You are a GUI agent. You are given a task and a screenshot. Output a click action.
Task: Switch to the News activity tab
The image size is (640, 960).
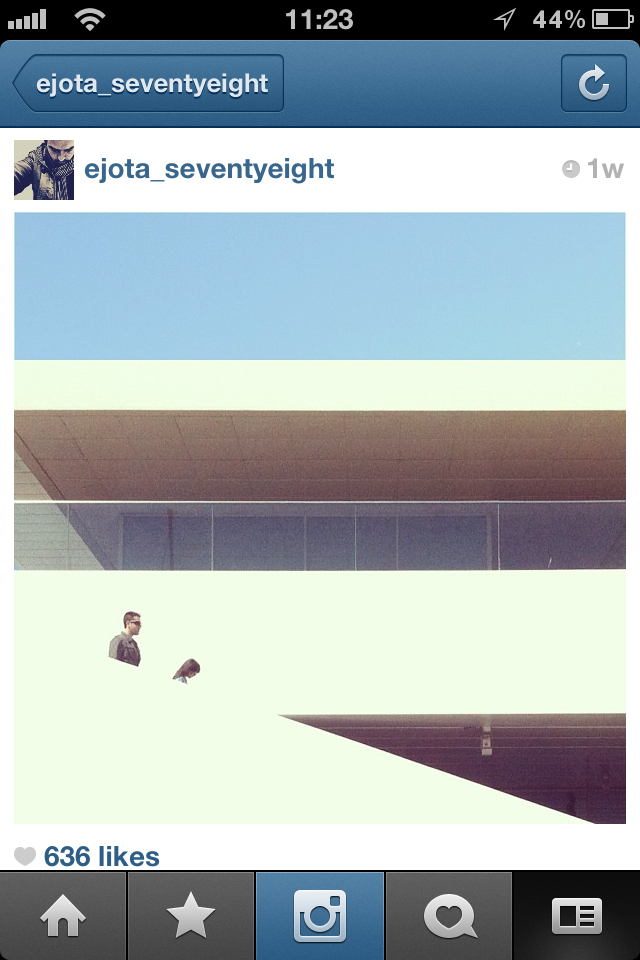click(449, 916)
